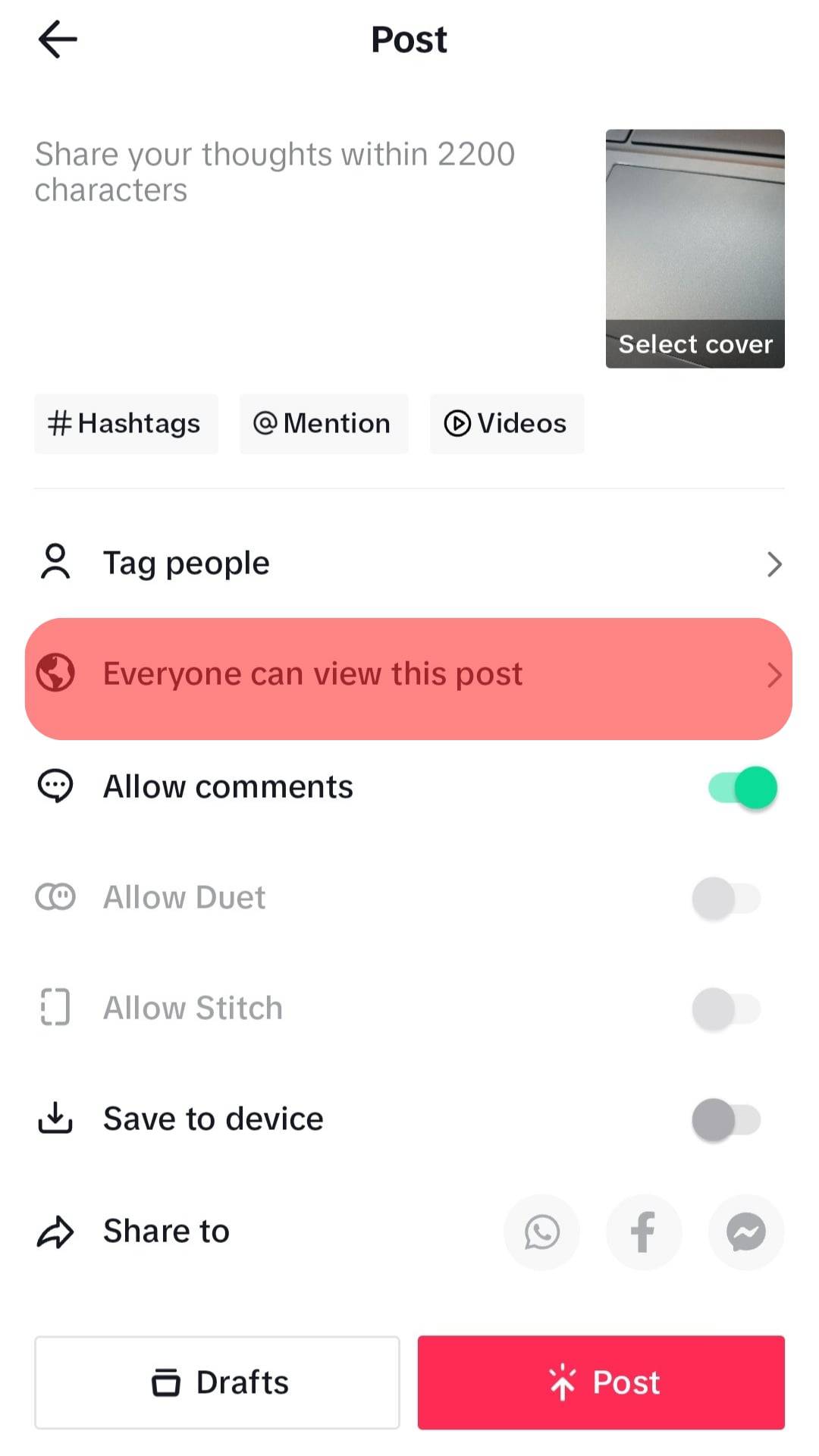This screenshot has width=819, height=1456.
Task: Turn off Allow comments
Action: pos(742,787)
